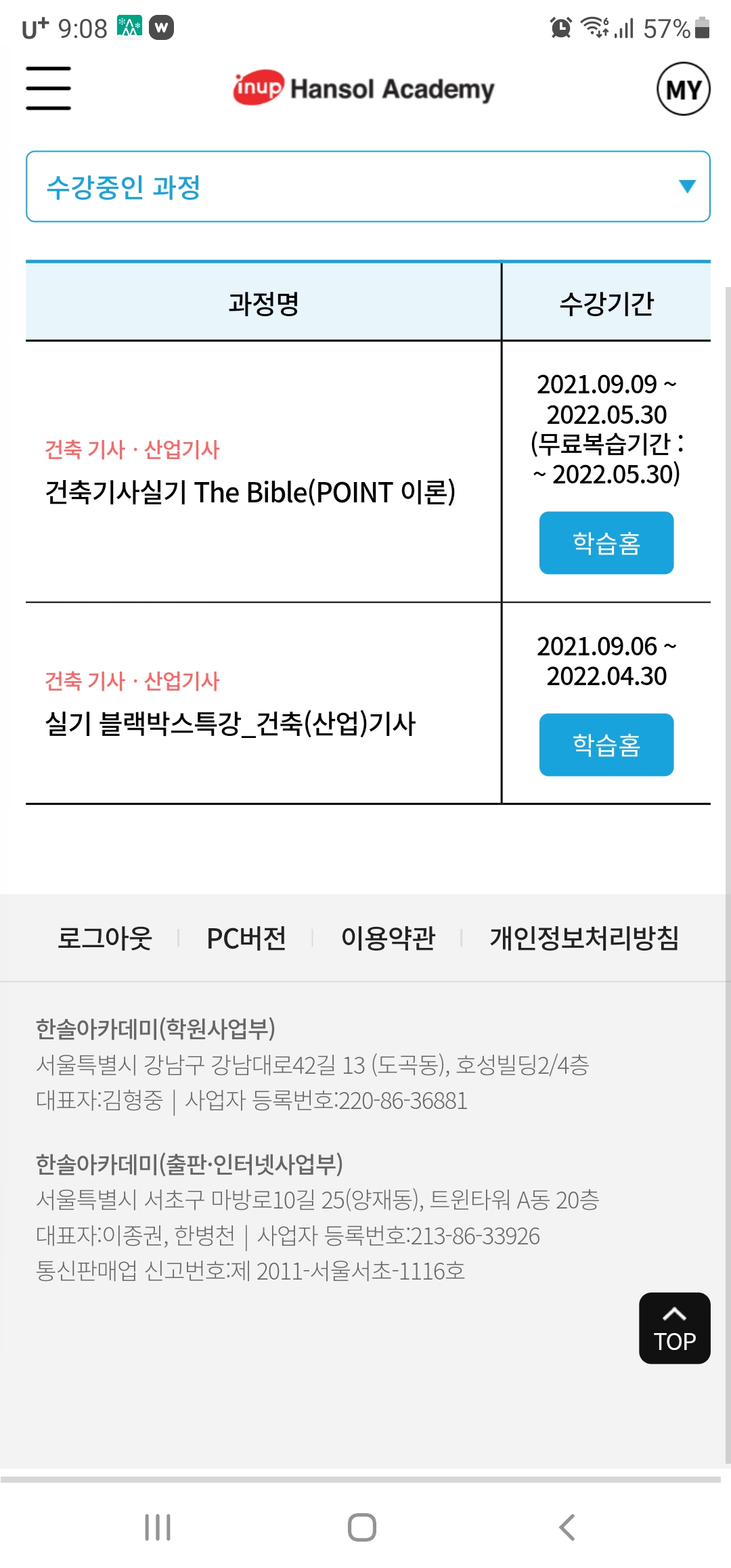
Task: Open recent apps from navigation bar
Action: (158, 1527)
